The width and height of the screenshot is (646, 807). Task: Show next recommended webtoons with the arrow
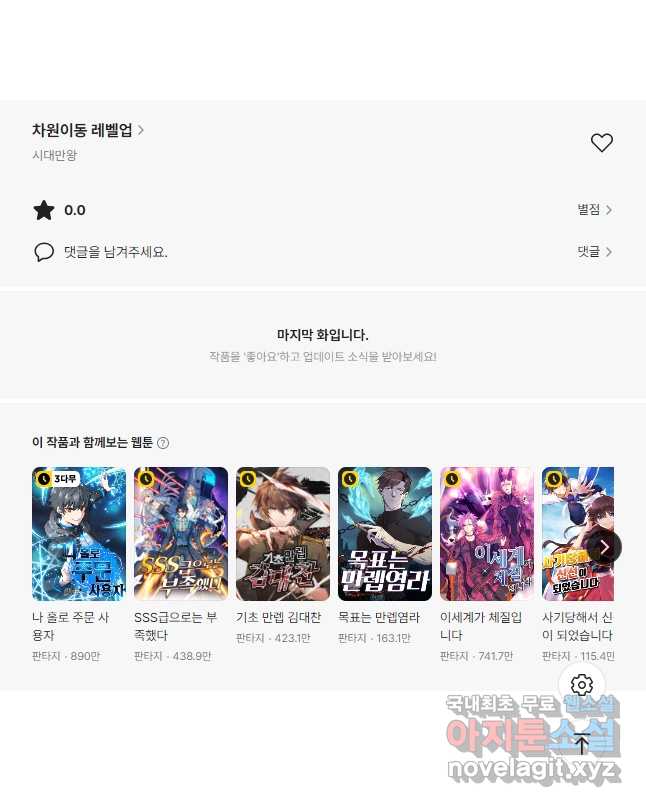pos(604,547)
